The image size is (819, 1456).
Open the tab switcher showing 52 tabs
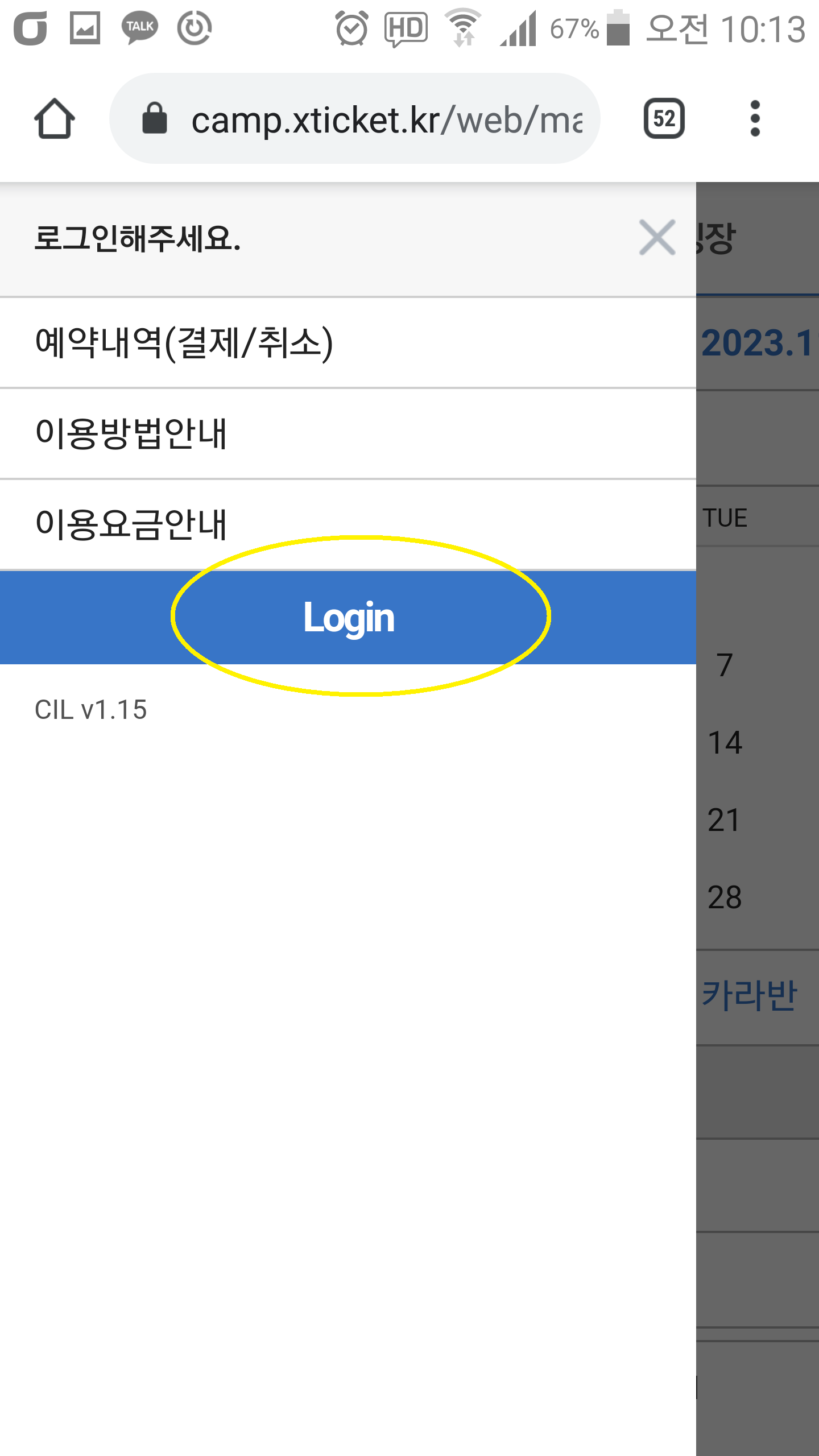point(664,119)
